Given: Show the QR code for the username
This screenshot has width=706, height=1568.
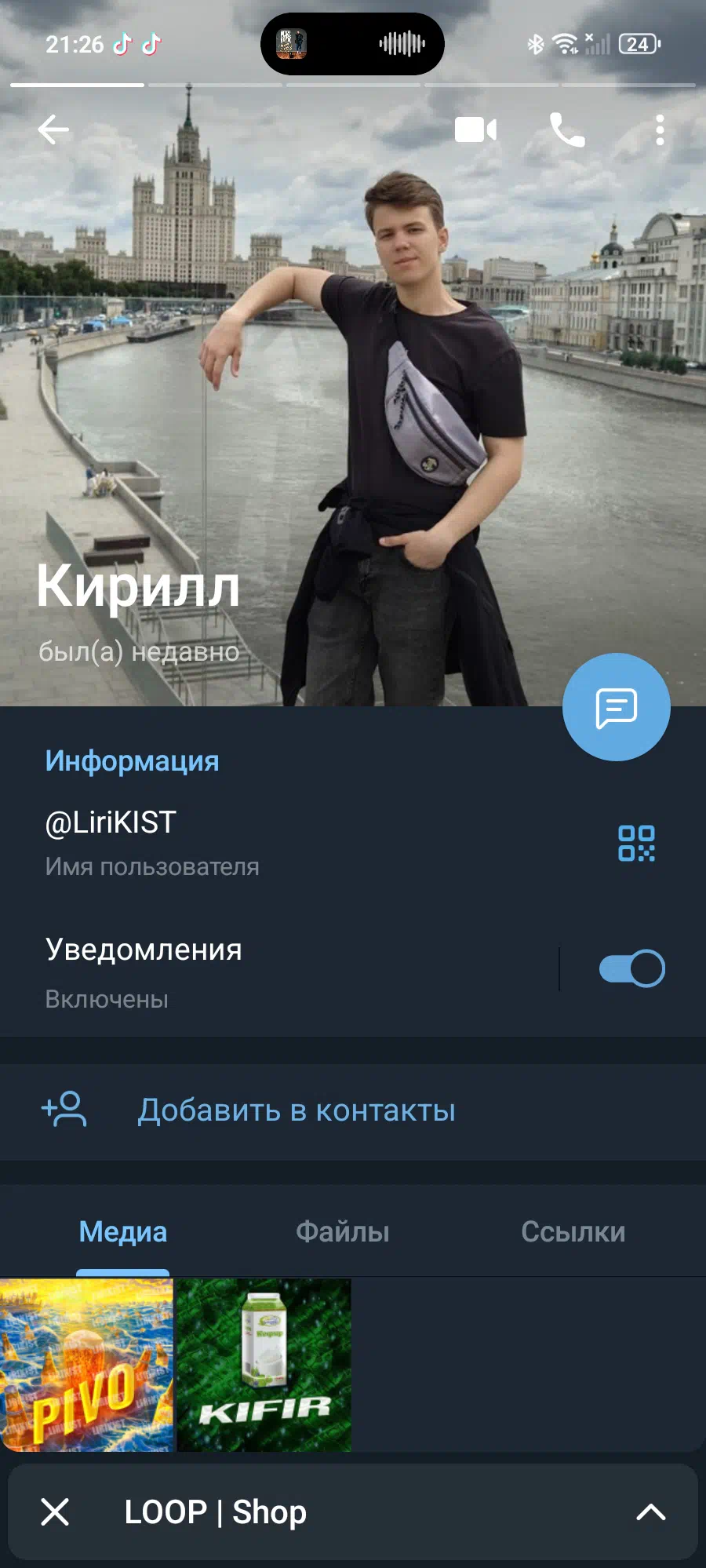Looking at the screenshot, I should click(x=636, y=844).
